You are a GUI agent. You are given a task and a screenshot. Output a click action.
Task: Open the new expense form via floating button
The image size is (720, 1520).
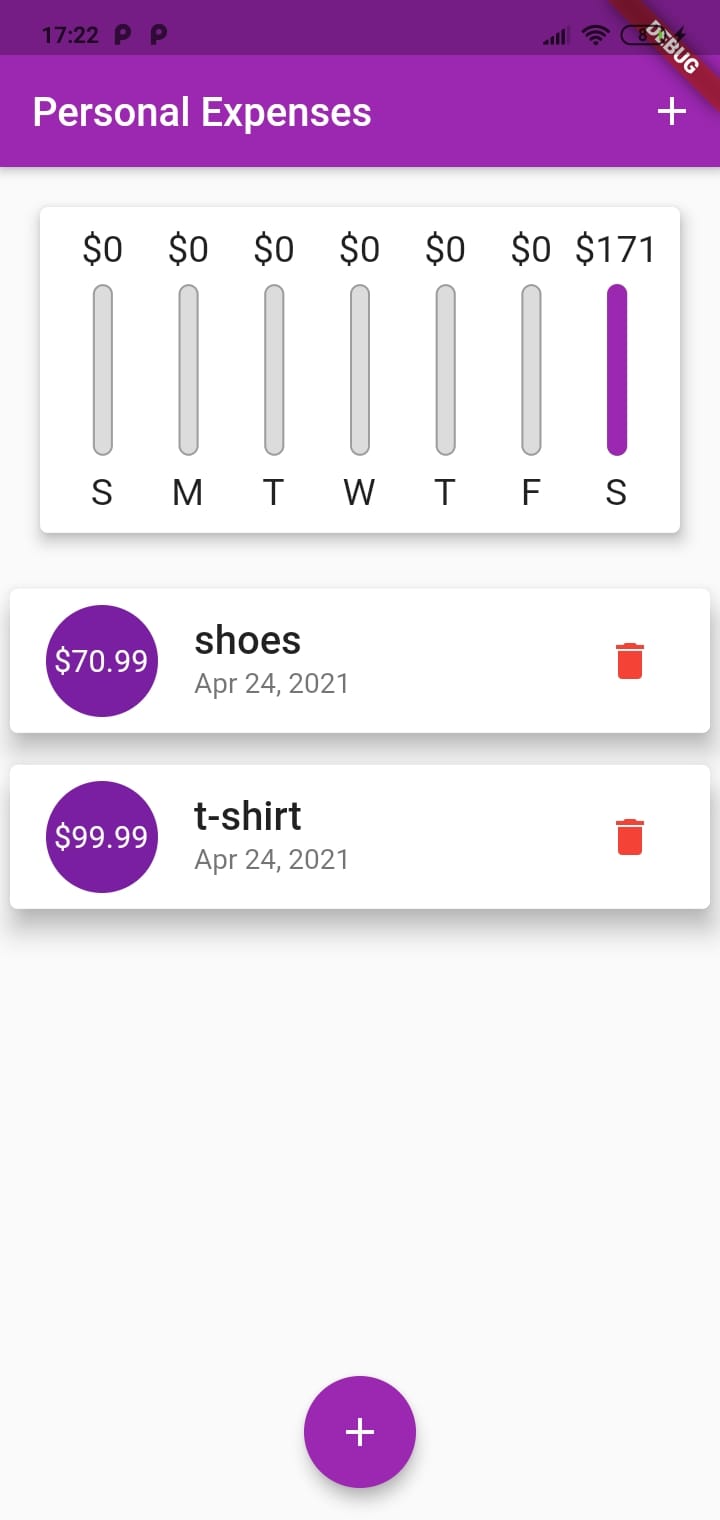tap(359, 1431)
